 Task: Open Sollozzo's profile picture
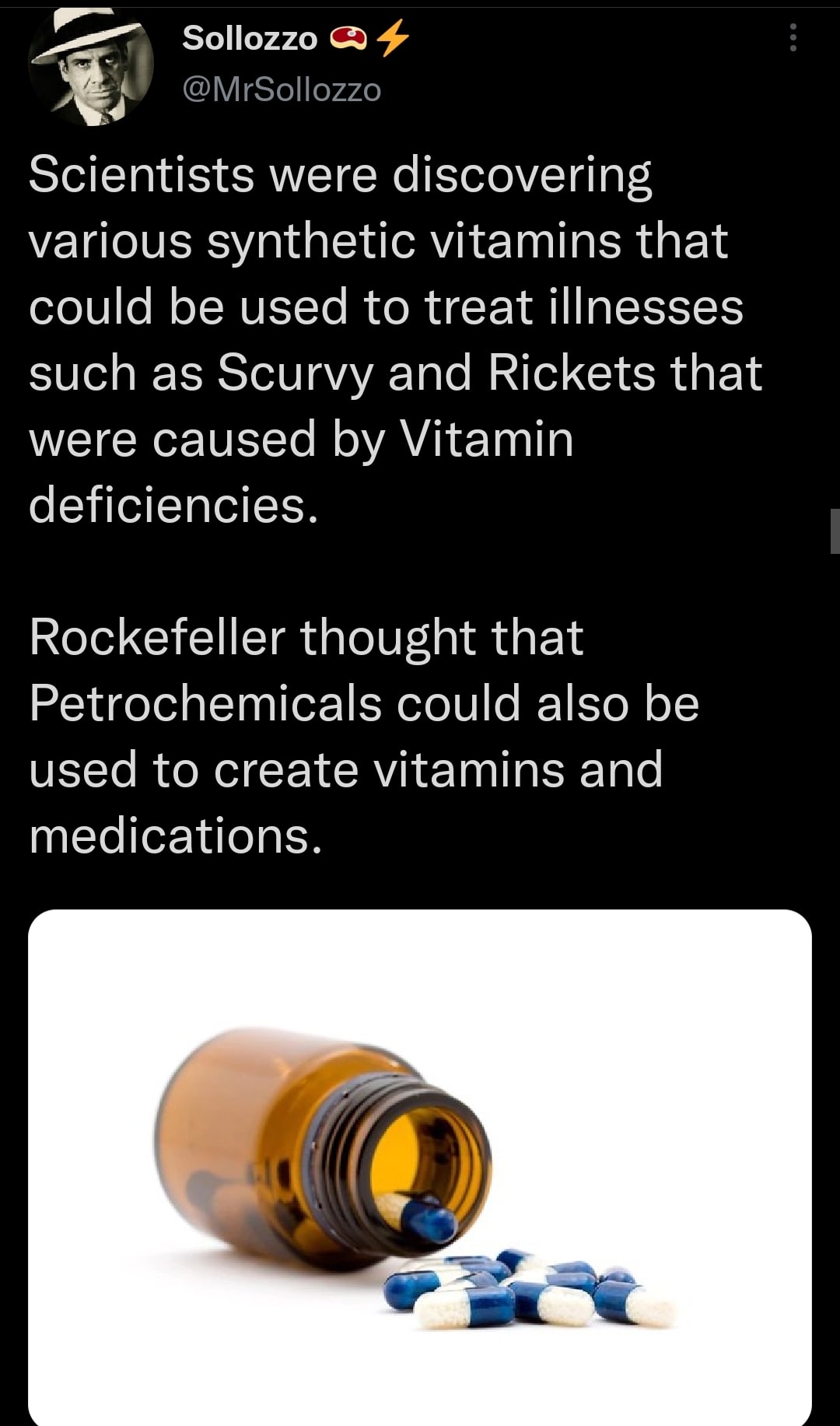coord(91,66)
